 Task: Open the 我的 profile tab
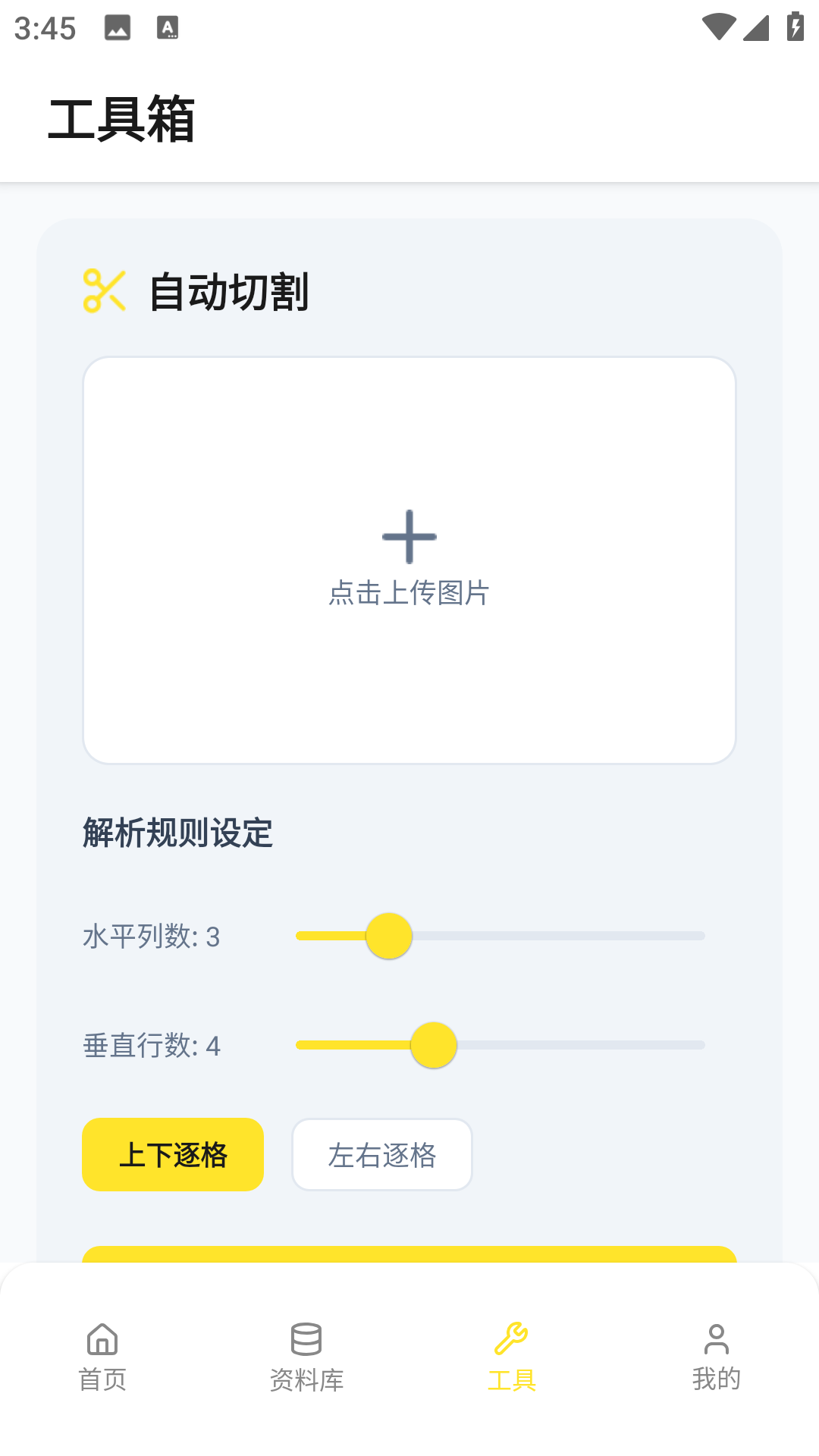(x=716, y=1357)
